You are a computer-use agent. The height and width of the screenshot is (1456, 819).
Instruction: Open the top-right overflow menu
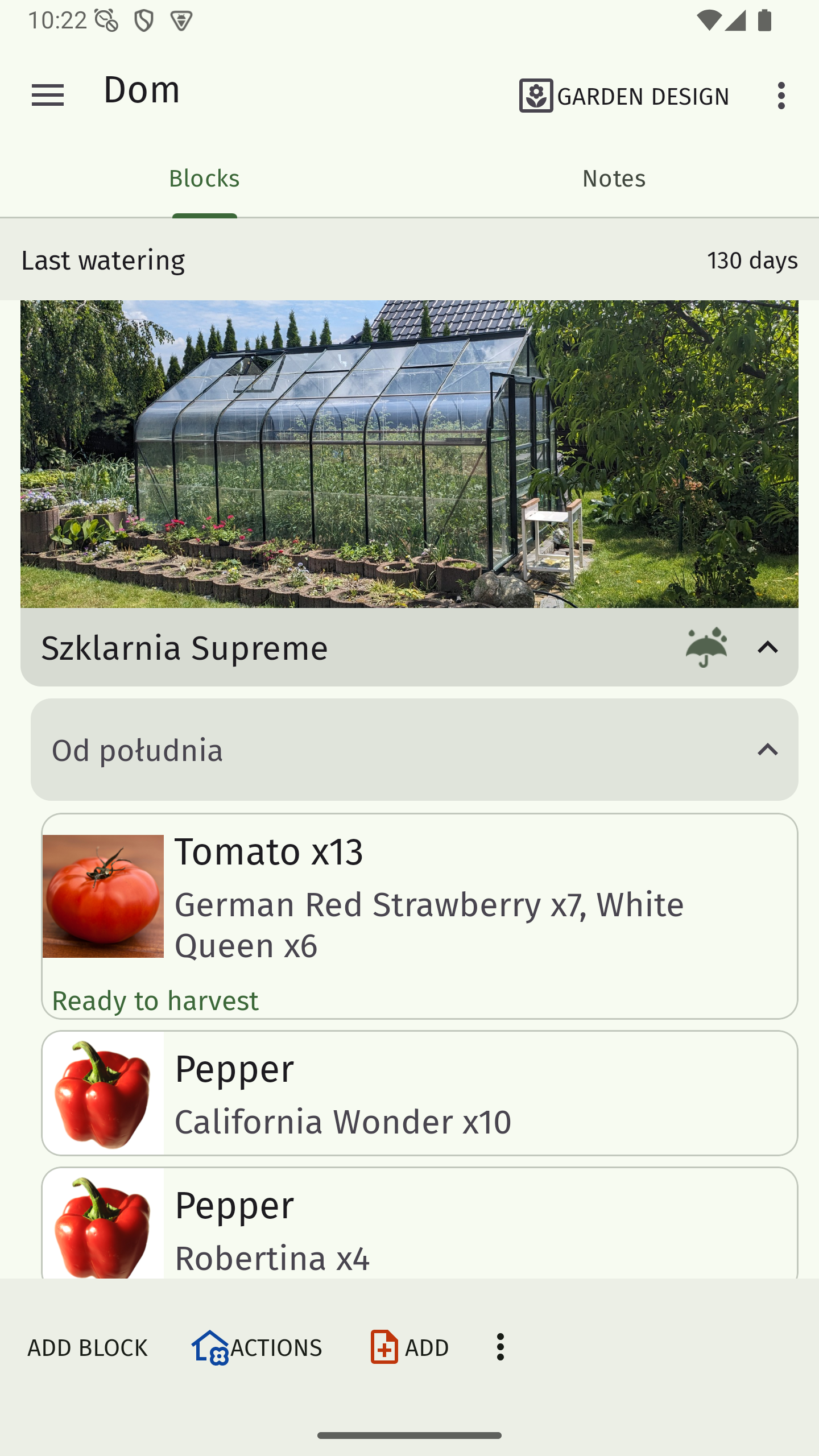click(x=781, y=95)
